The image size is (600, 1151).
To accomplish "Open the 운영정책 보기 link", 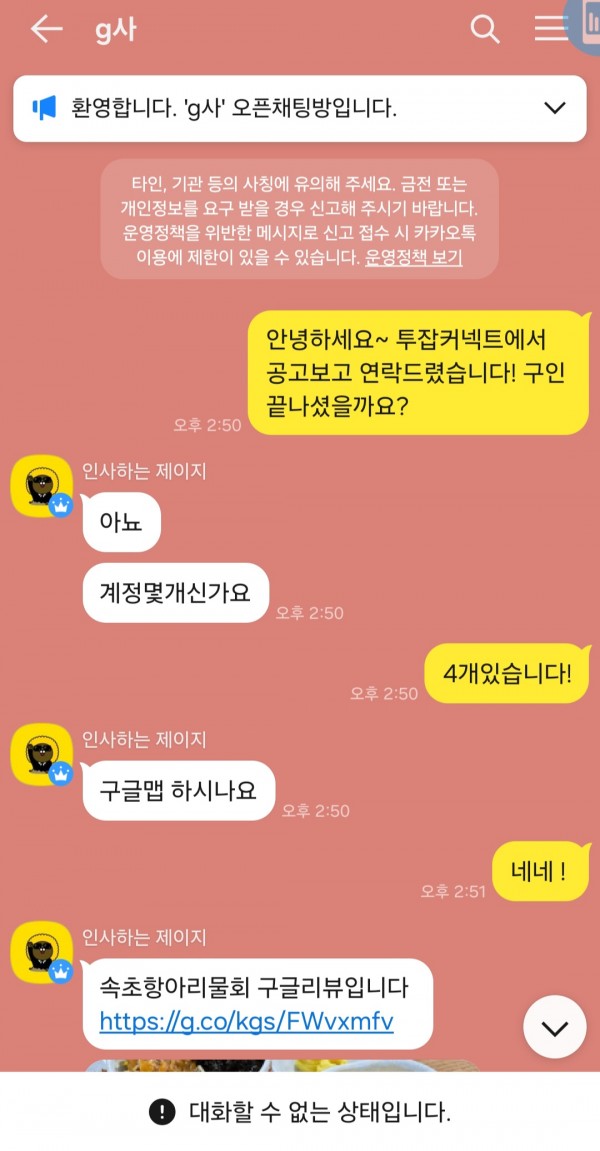I will [x=413, y=257].
